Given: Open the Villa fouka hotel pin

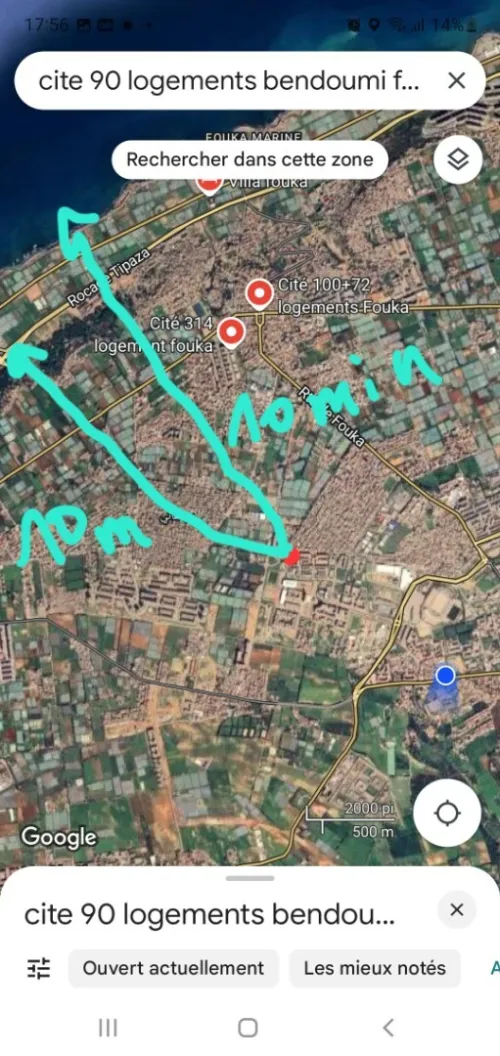Looking at the screenshot, I should click(210, 183).
